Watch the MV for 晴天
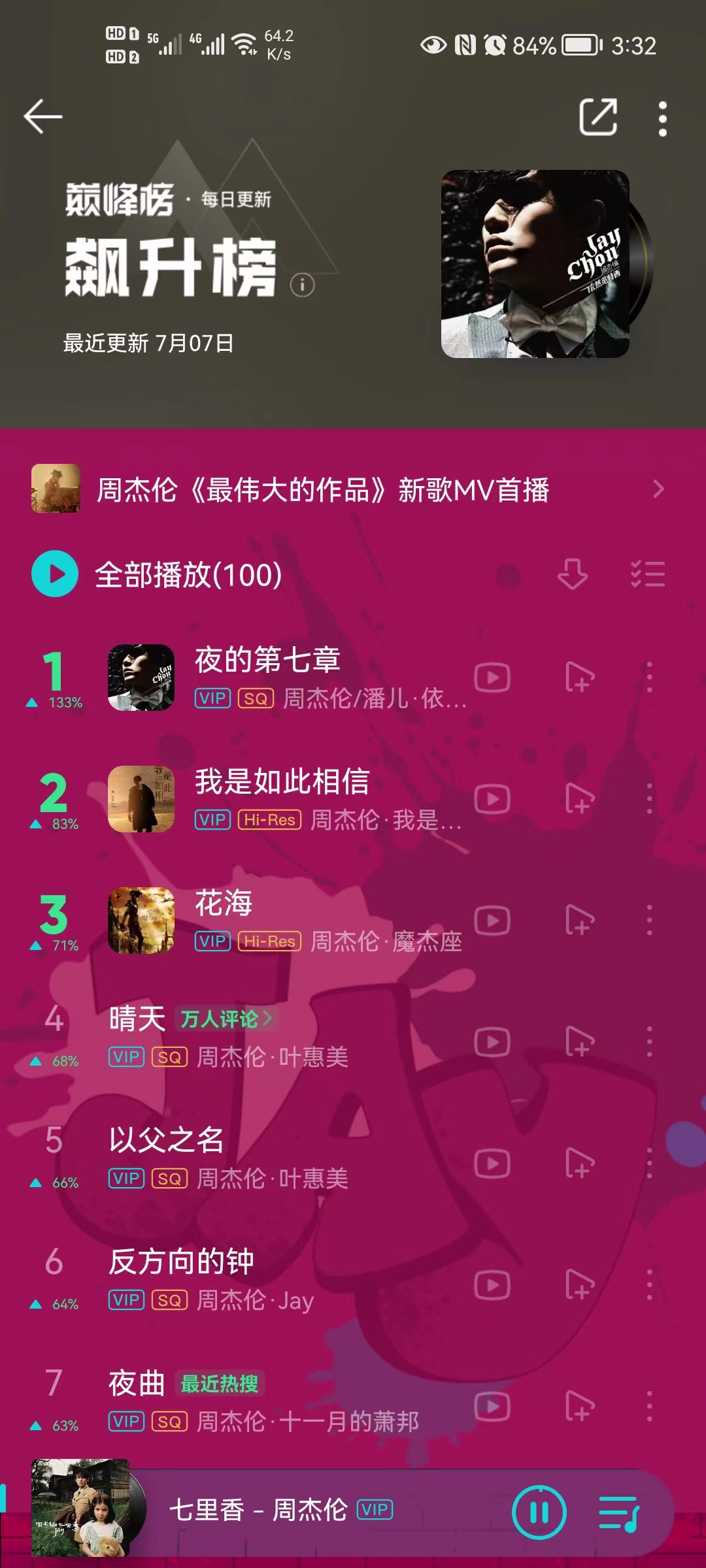Viewport: 706px width, 1568px height. coord(492,1042)
